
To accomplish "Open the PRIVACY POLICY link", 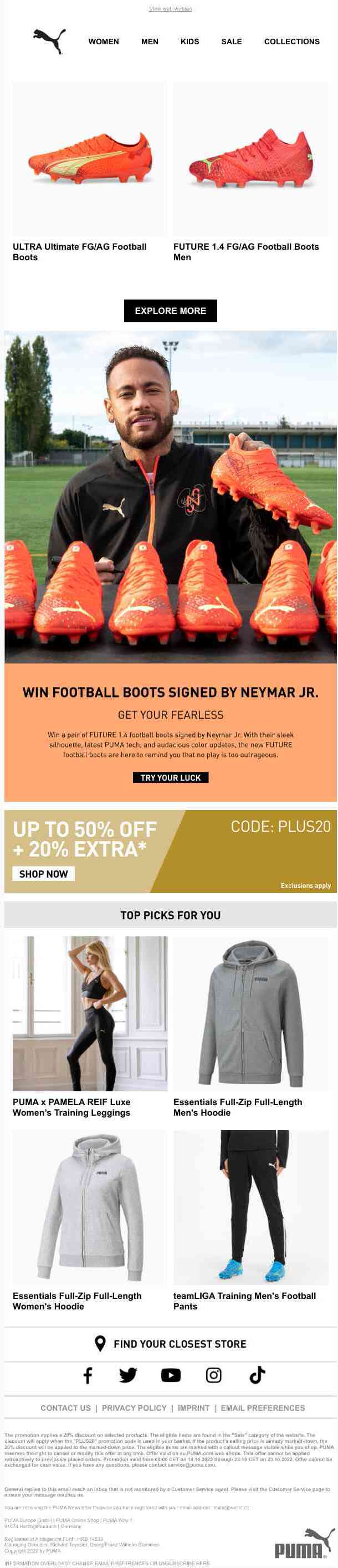I will tap(134, 1408).
